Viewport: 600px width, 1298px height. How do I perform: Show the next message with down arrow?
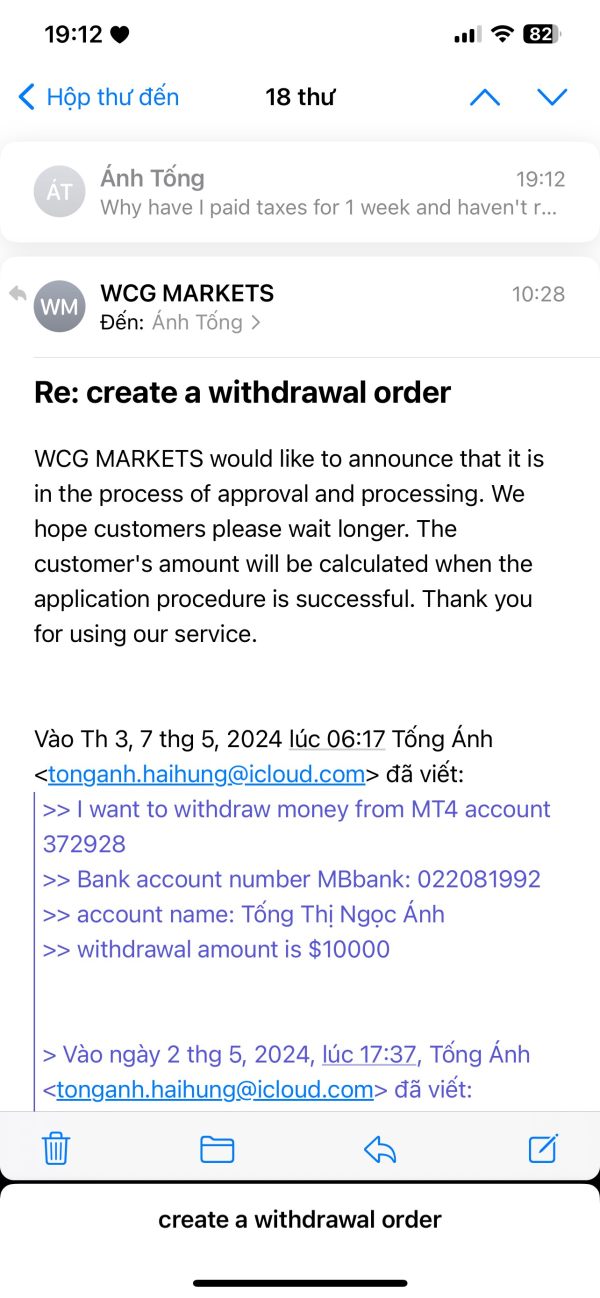[552, 97]
